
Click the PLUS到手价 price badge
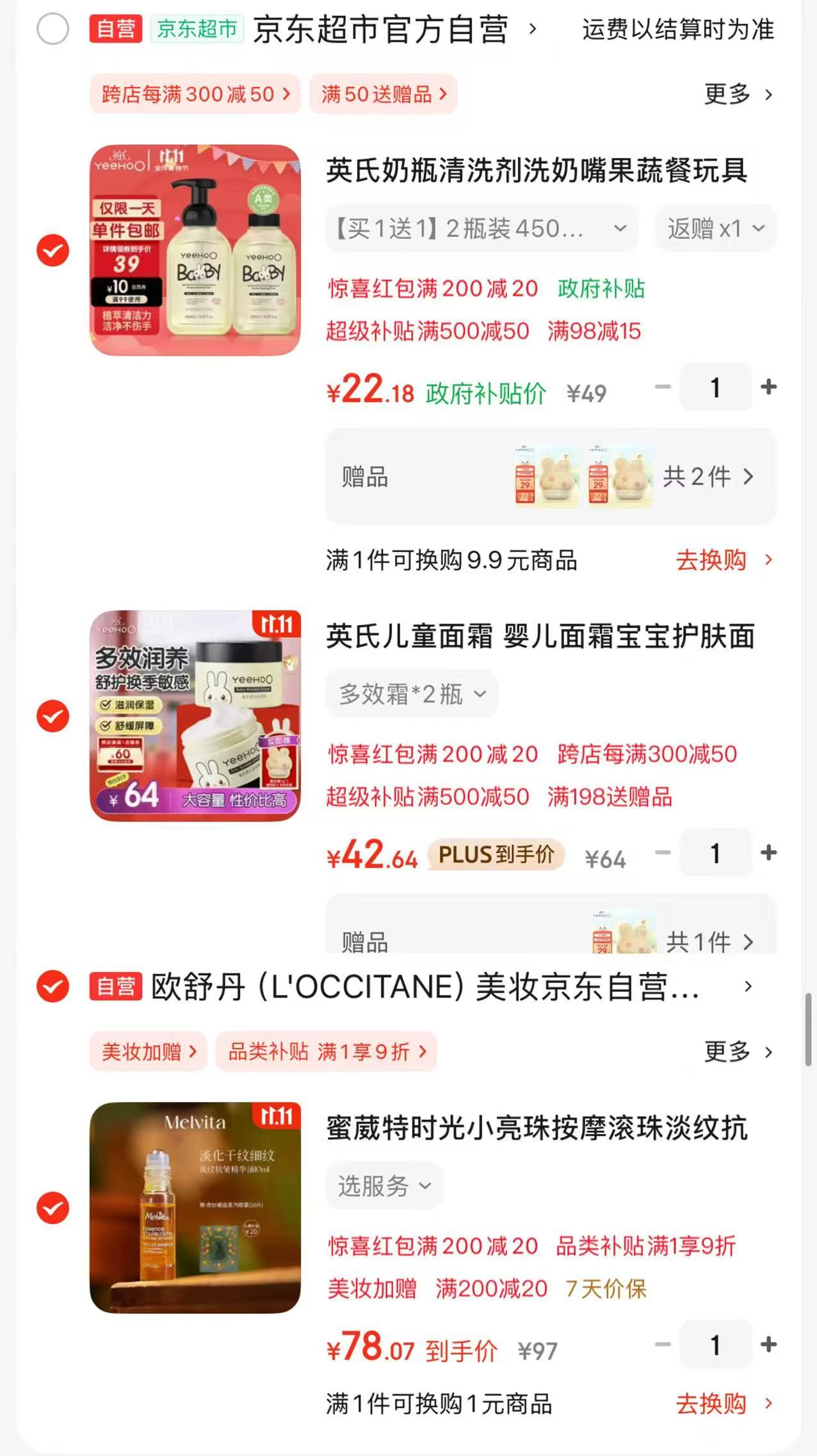(x=496, y=854)
